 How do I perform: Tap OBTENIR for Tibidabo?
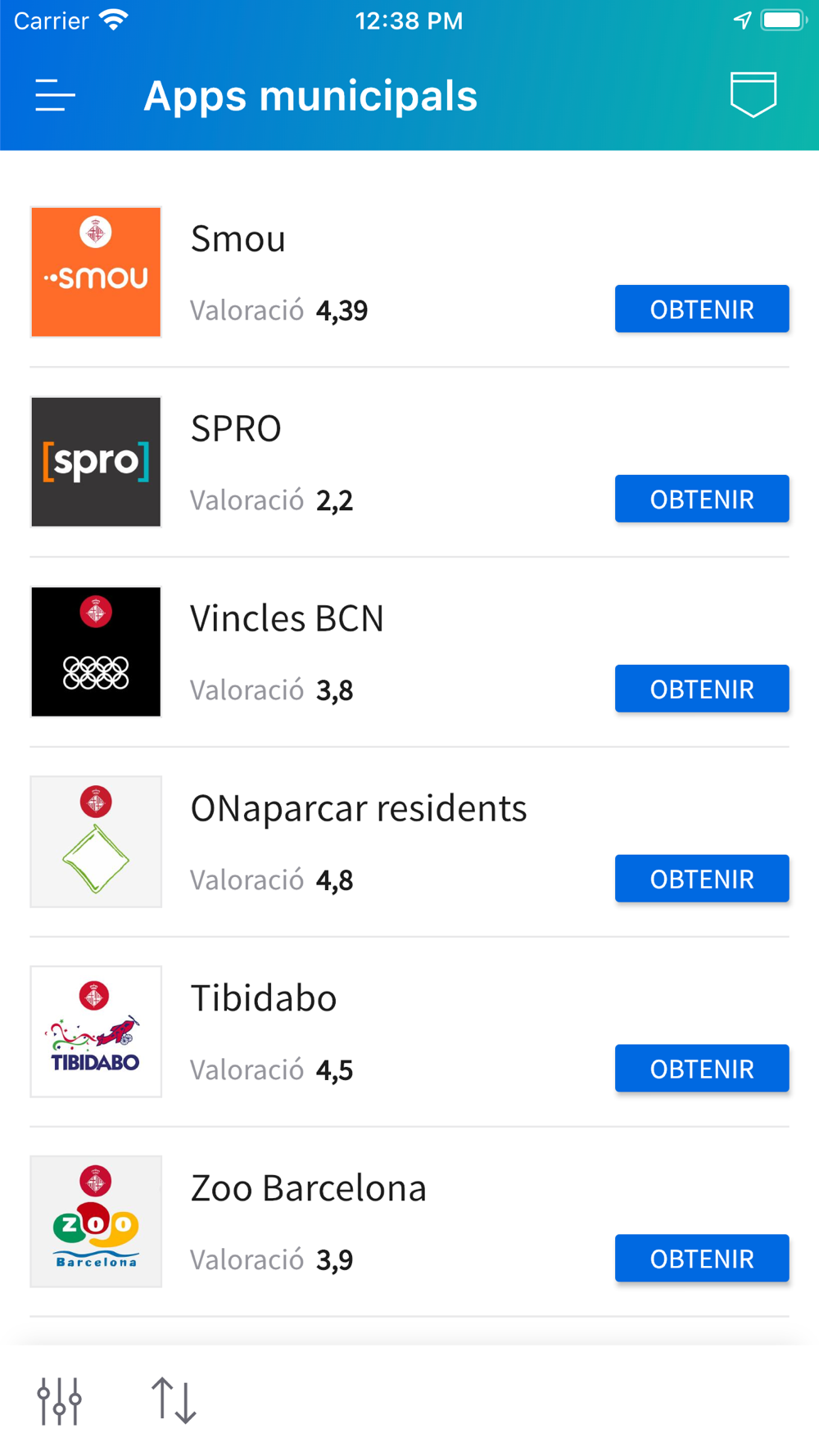pos(702,1069)
